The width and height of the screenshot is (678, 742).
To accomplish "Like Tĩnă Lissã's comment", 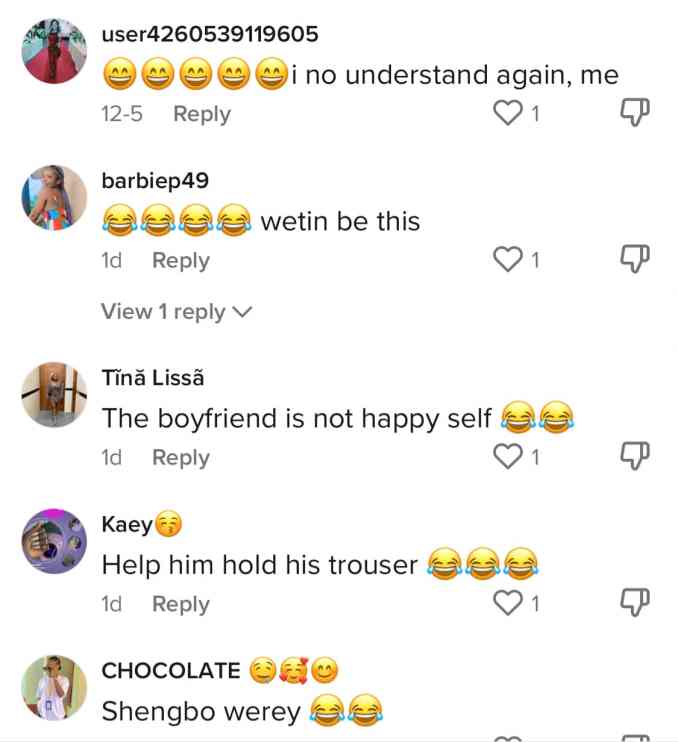I will (510, 457).
